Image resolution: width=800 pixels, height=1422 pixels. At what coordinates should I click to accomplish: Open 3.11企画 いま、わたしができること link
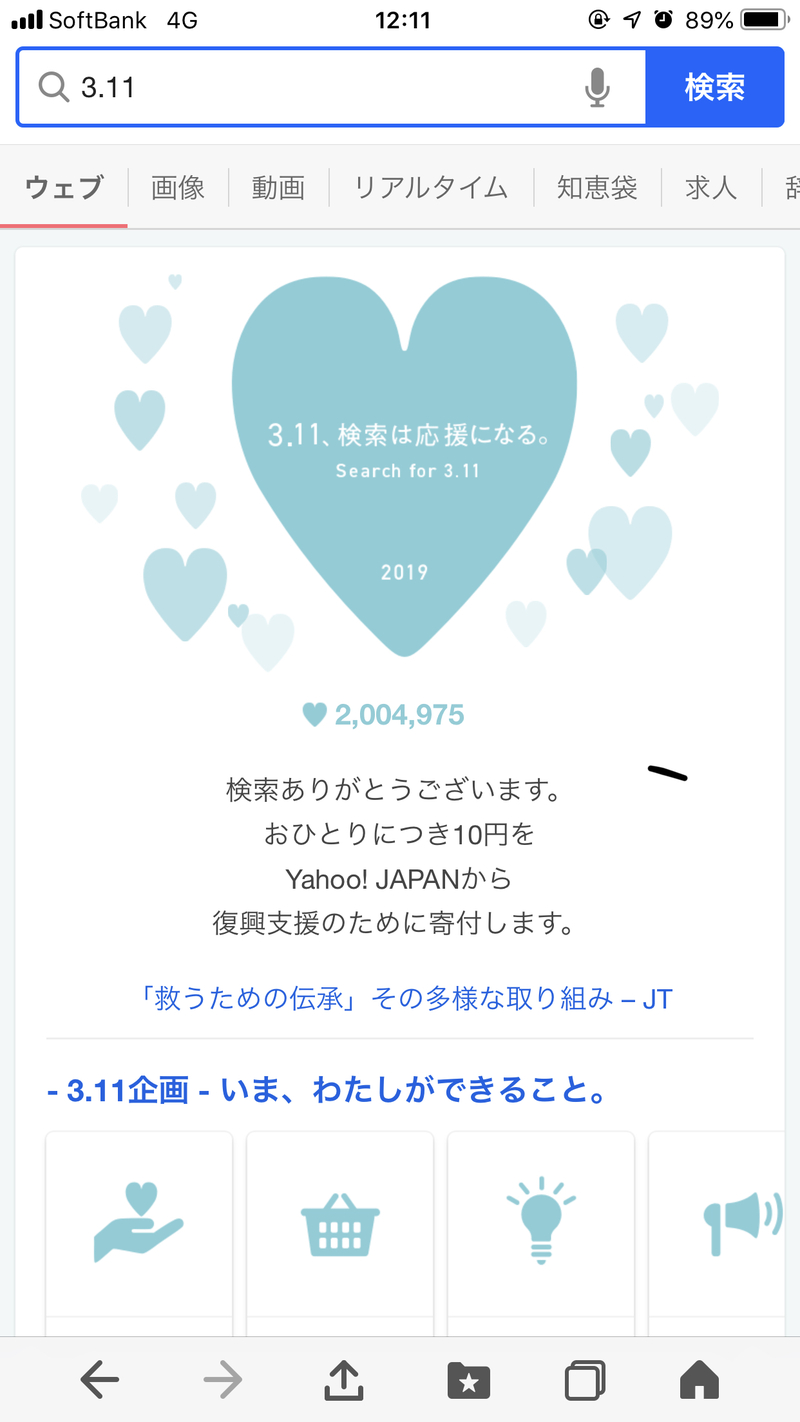[x=327, y=1090]
